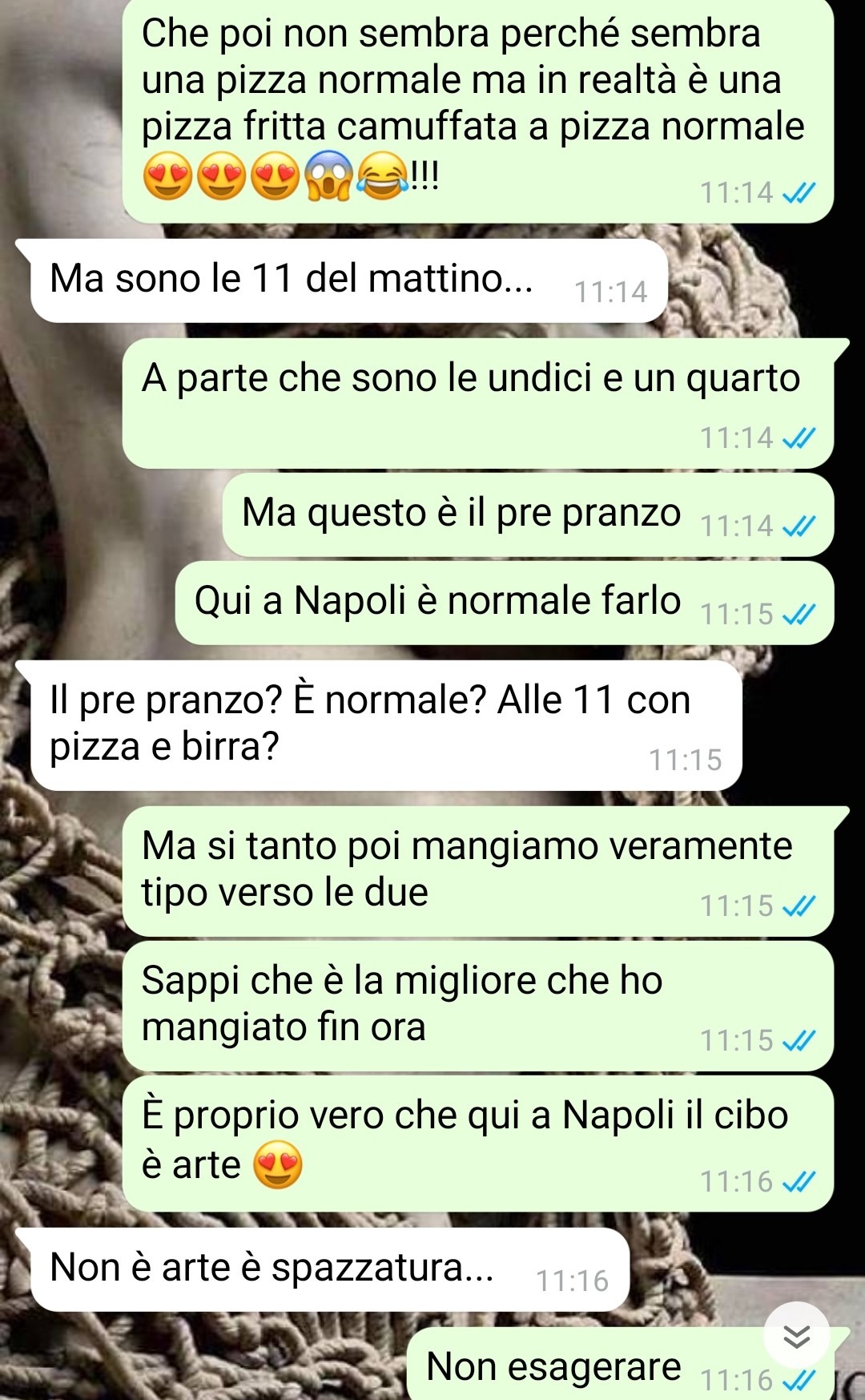Jump to the latest messages with the down arrow
The image size is (865, 1400).
[x=796, y=1335]
